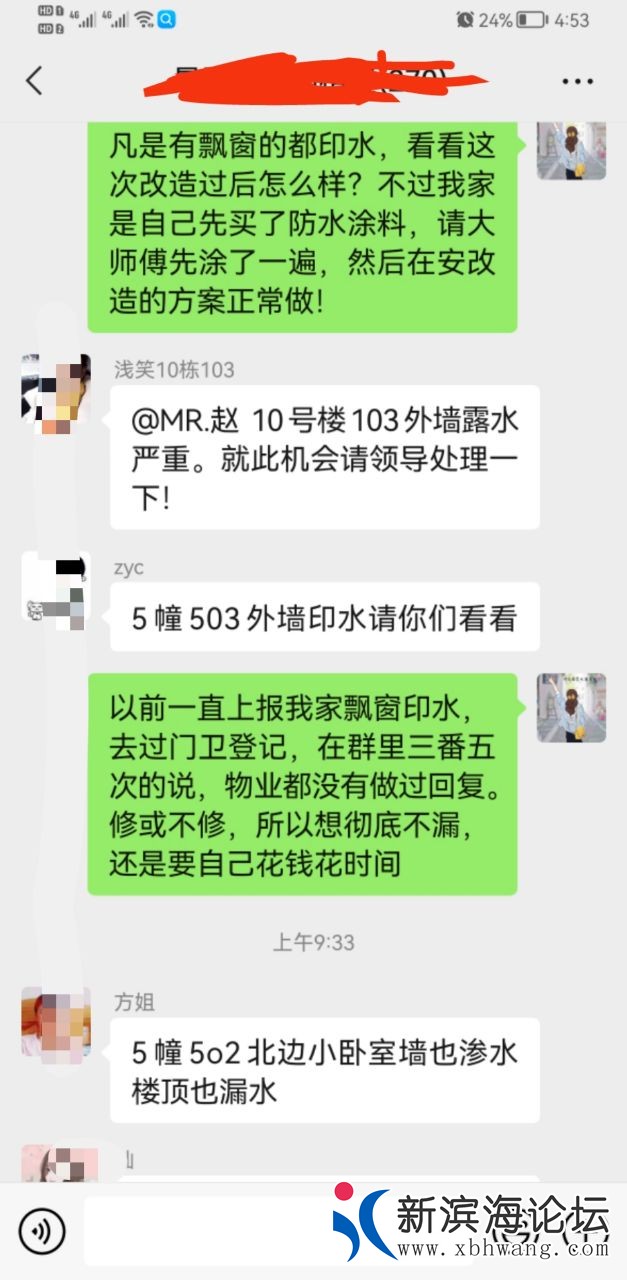627x1280 pixels.
Task: Open 浅笑10栋103's profile avatar
Action: coord(56,389)
